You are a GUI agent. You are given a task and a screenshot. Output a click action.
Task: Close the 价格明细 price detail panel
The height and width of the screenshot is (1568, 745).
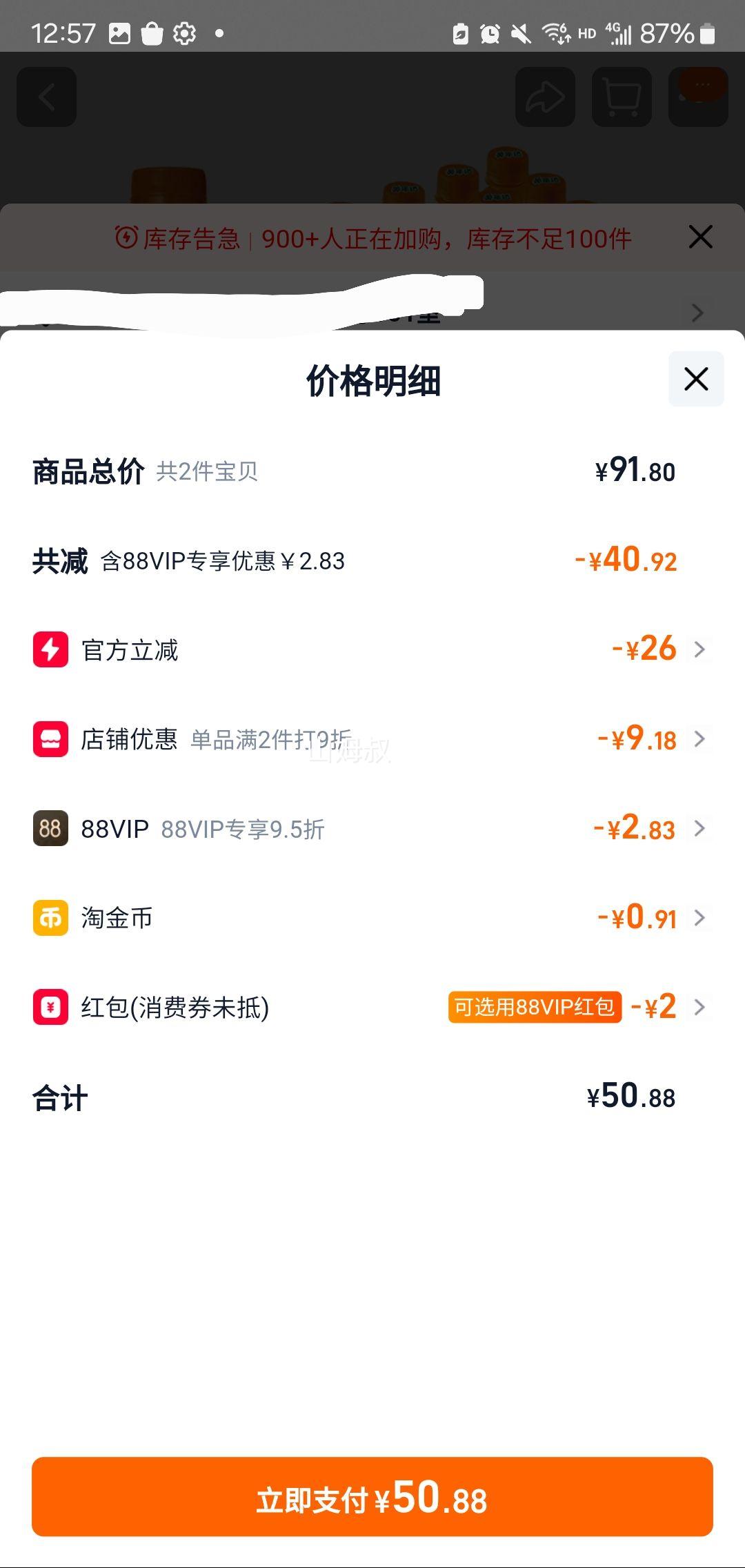695,379
